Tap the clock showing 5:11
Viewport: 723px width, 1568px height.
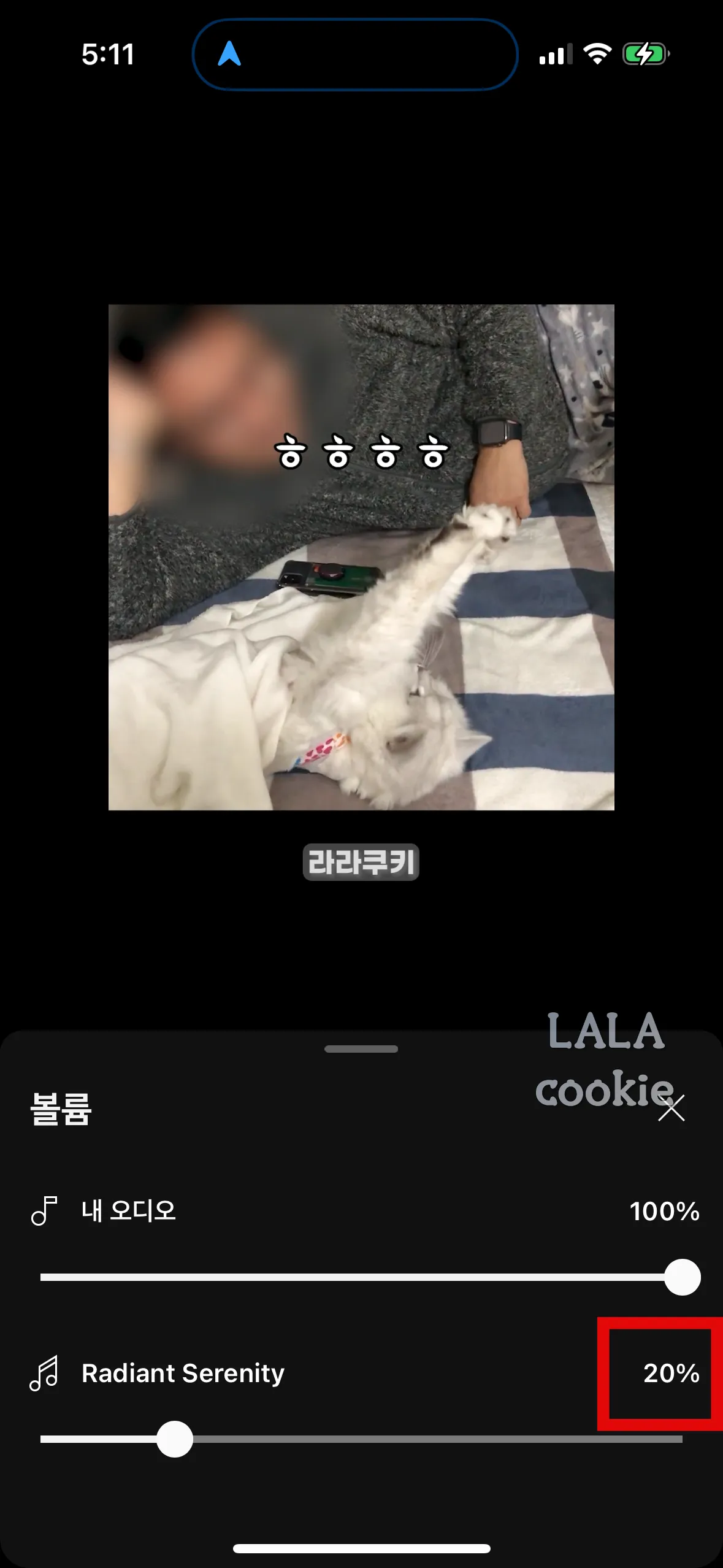click(107, 54)
